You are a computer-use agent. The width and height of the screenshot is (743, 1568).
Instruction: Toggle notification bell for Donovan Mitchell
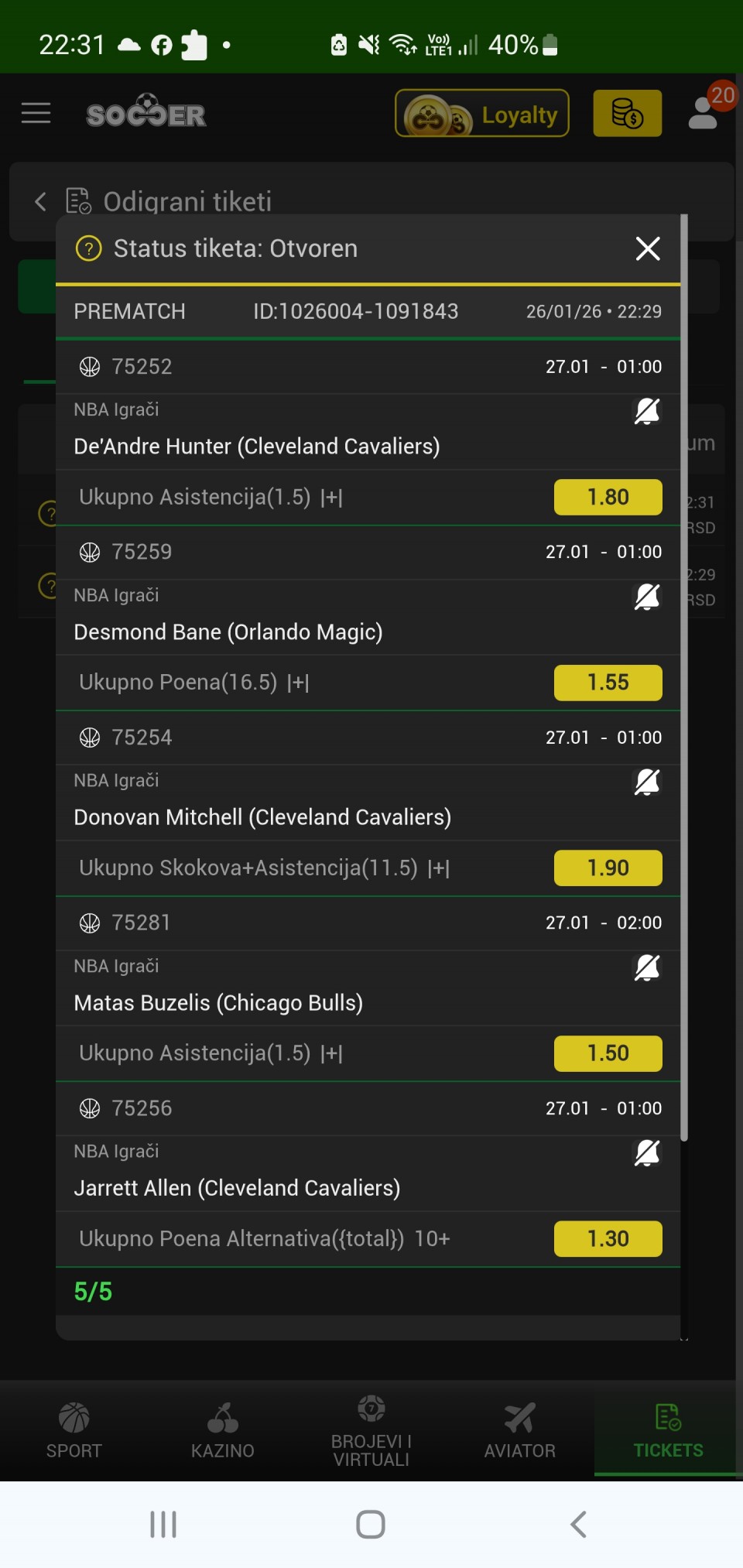(x=647, y=782)
